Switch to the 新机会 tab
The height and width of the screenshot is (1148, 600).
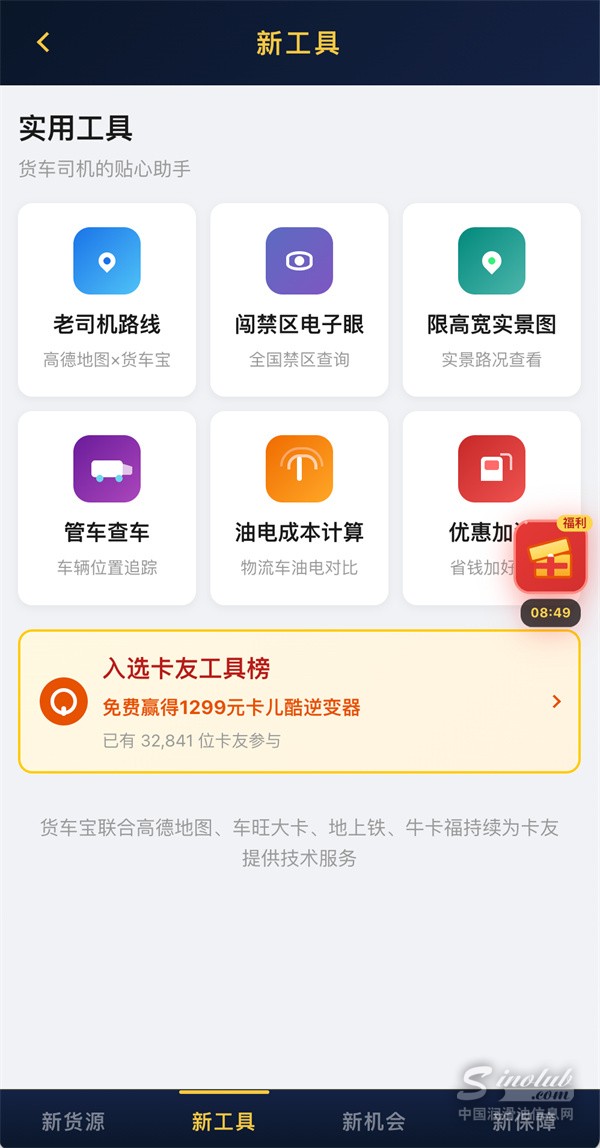click(x=374, y=1121)
